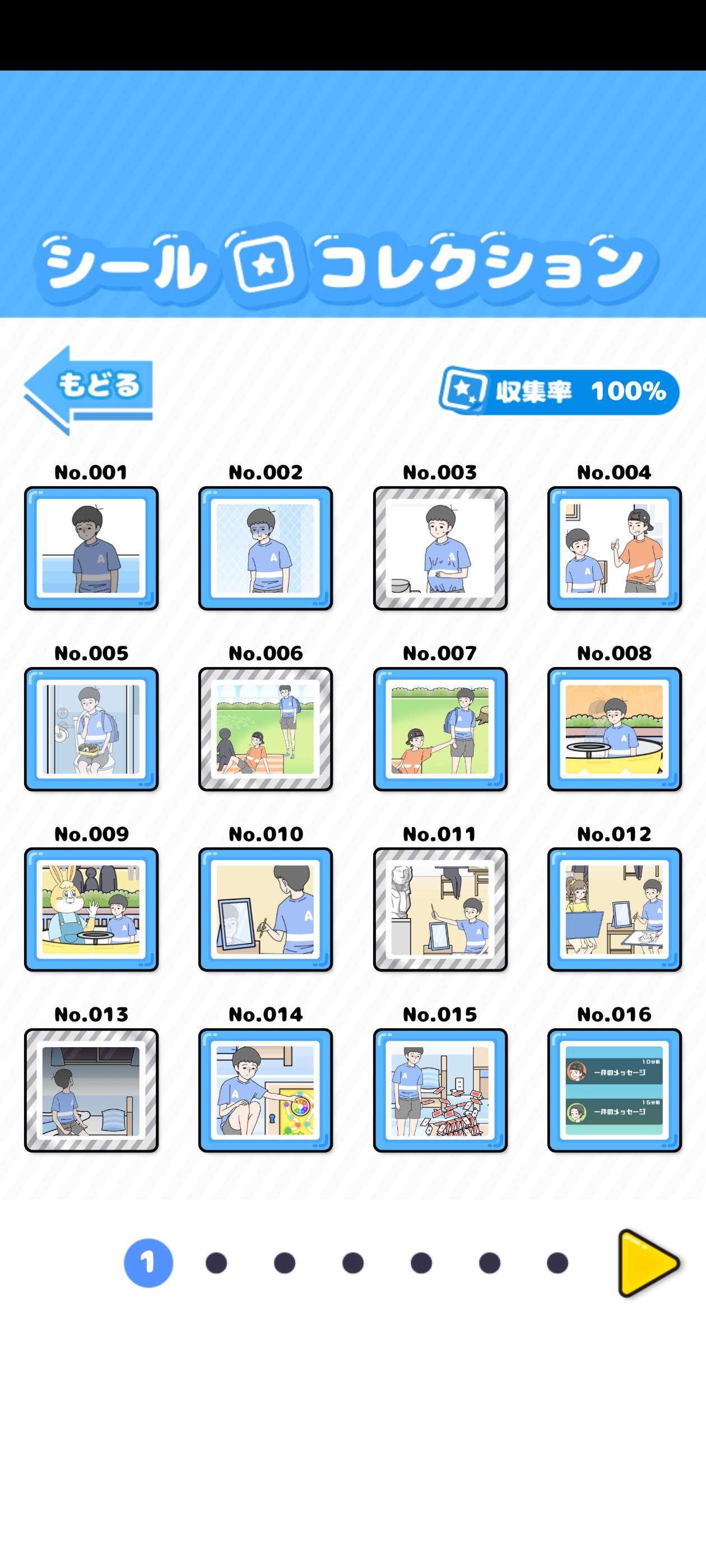Jump to the second page dot
The height and width of the screenshot is (1568, 706).
[x=216, y=1263]
